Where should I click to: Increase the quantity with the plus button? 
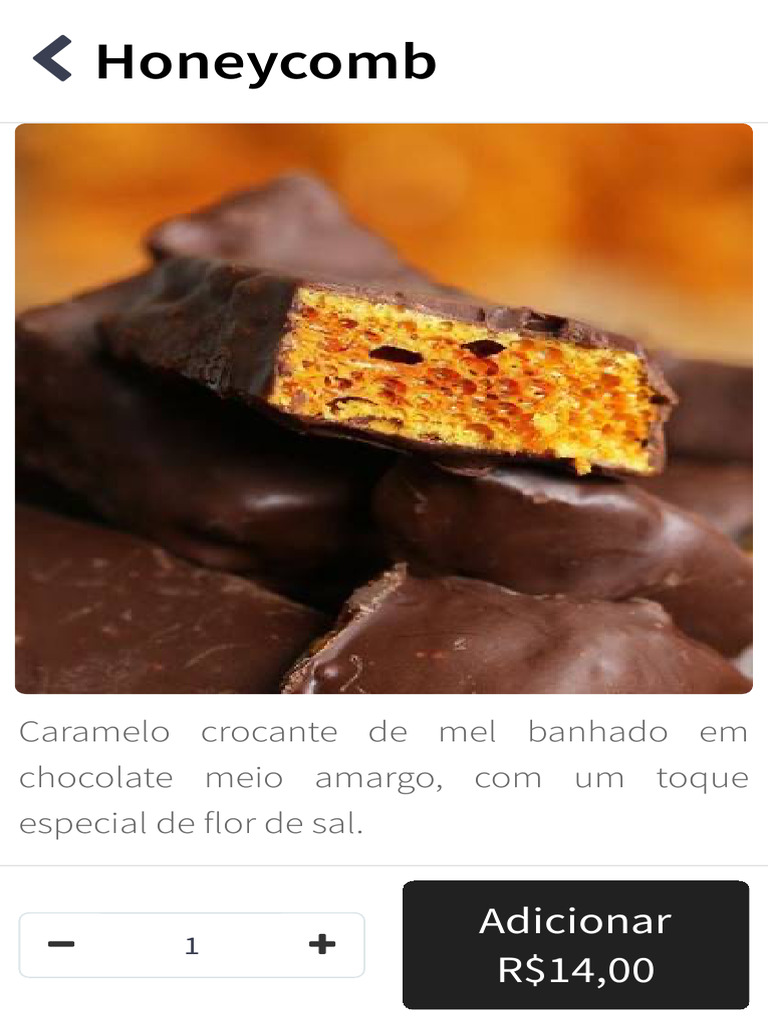point(321,944)
